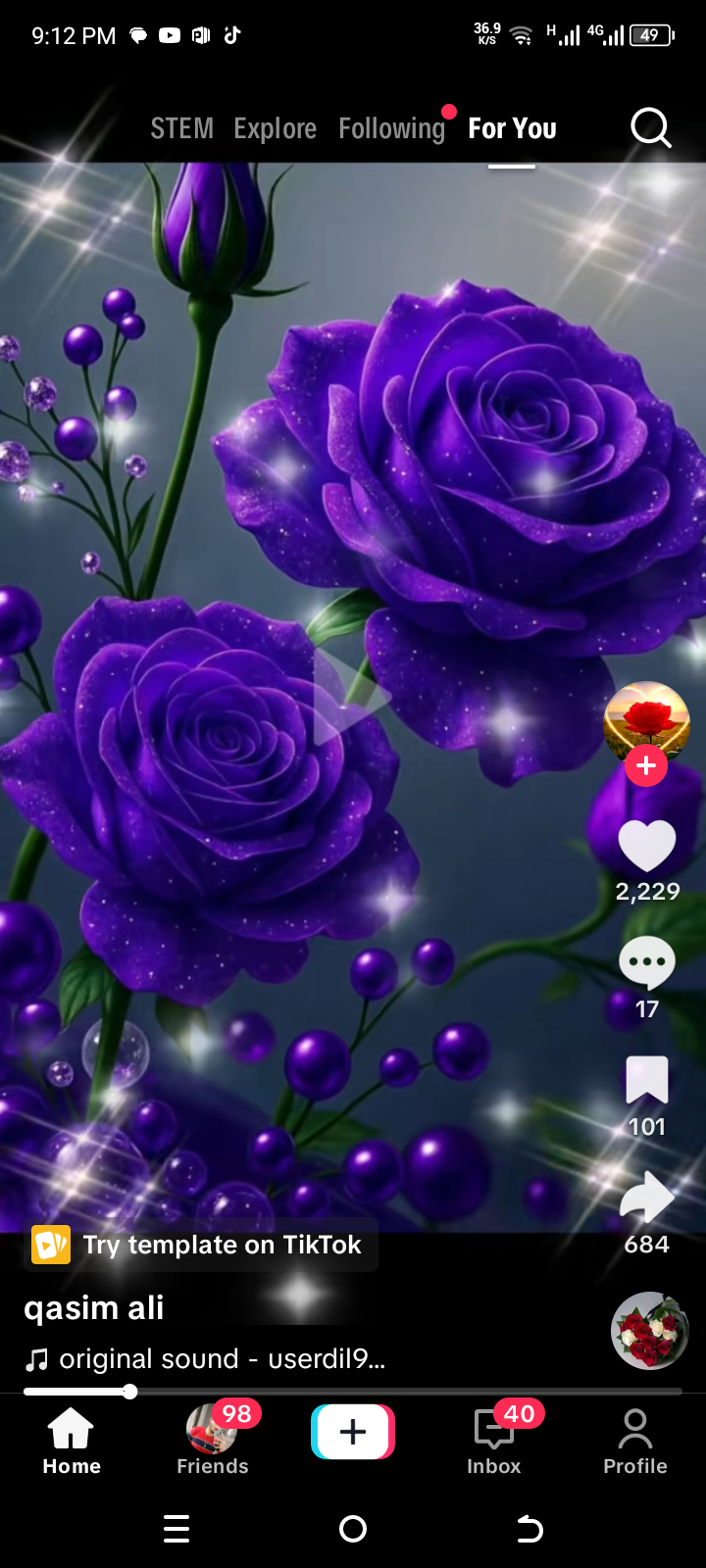Viewport: 706px width, 1568px height.
Task: Open the spinning sound disc
Action: 649,1331
